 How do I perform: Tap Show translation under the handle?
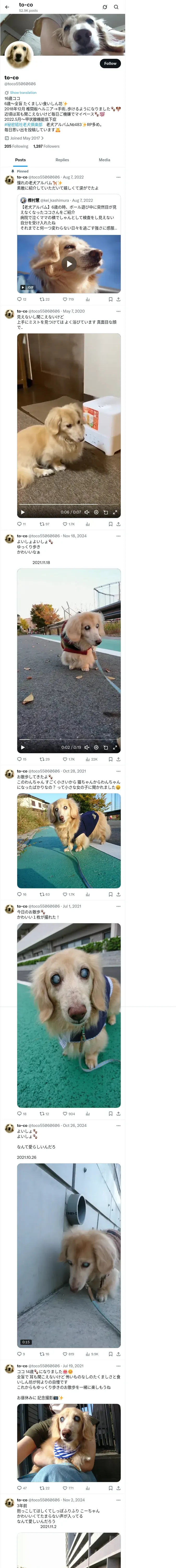click(x=23, y=93)
